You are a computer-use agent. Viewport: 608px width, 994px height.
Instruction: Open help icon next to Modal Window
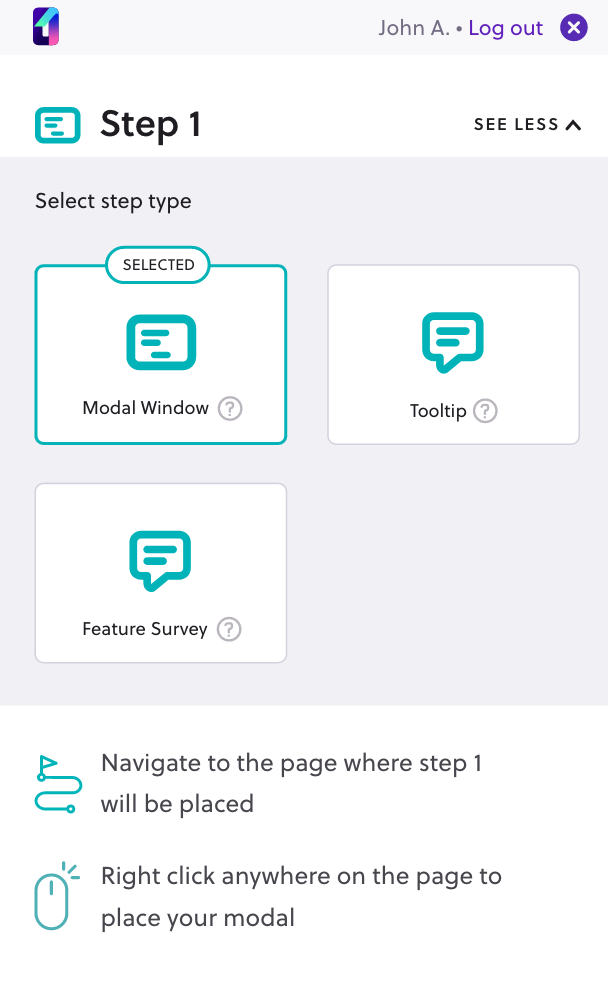click(231, 408)
